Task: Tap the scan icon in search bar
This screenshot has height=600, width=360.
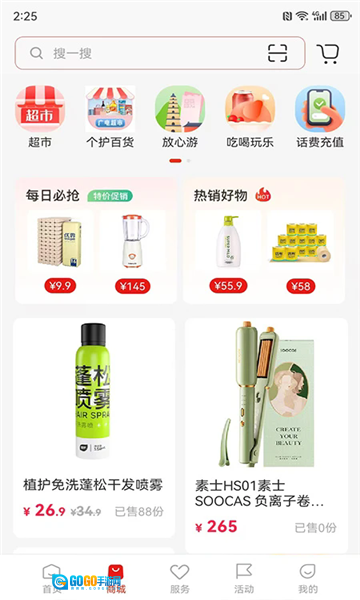Action: coord(277,53)
